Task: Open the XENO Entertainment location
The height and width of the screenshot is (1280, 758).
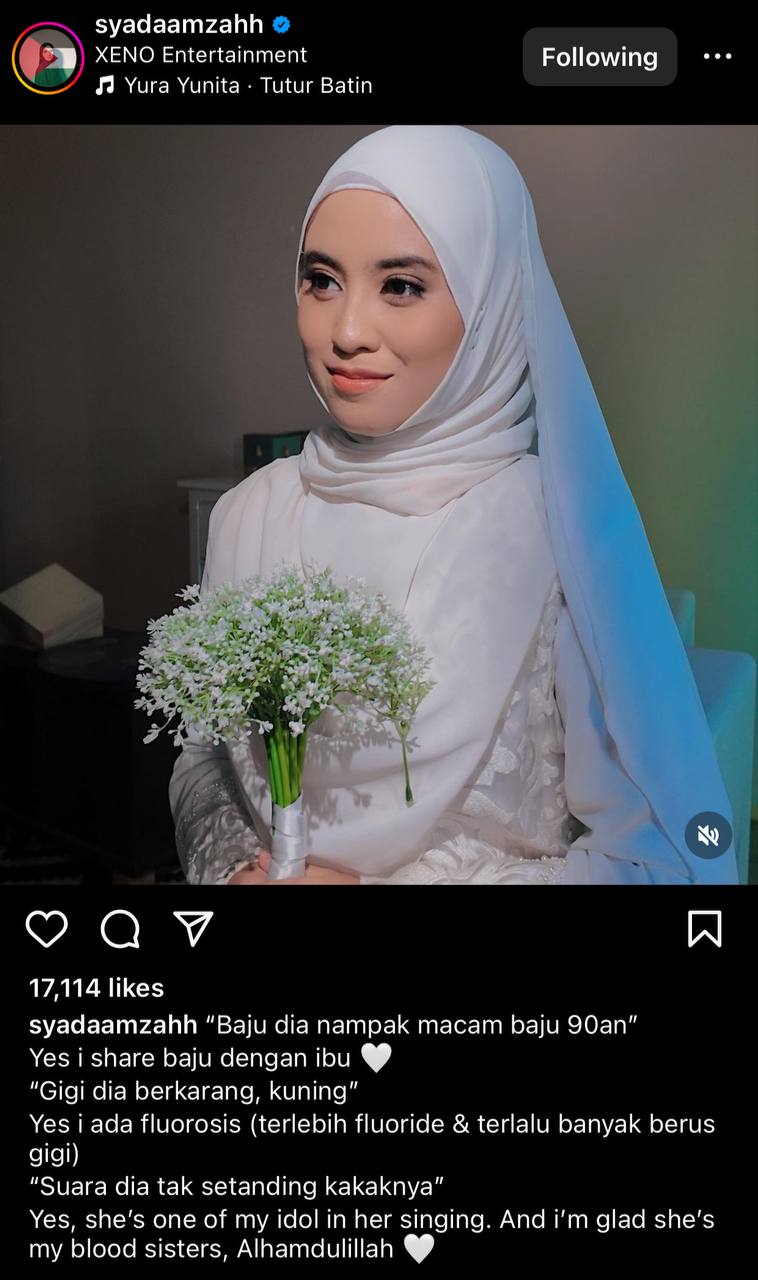Action: [201, 55]
